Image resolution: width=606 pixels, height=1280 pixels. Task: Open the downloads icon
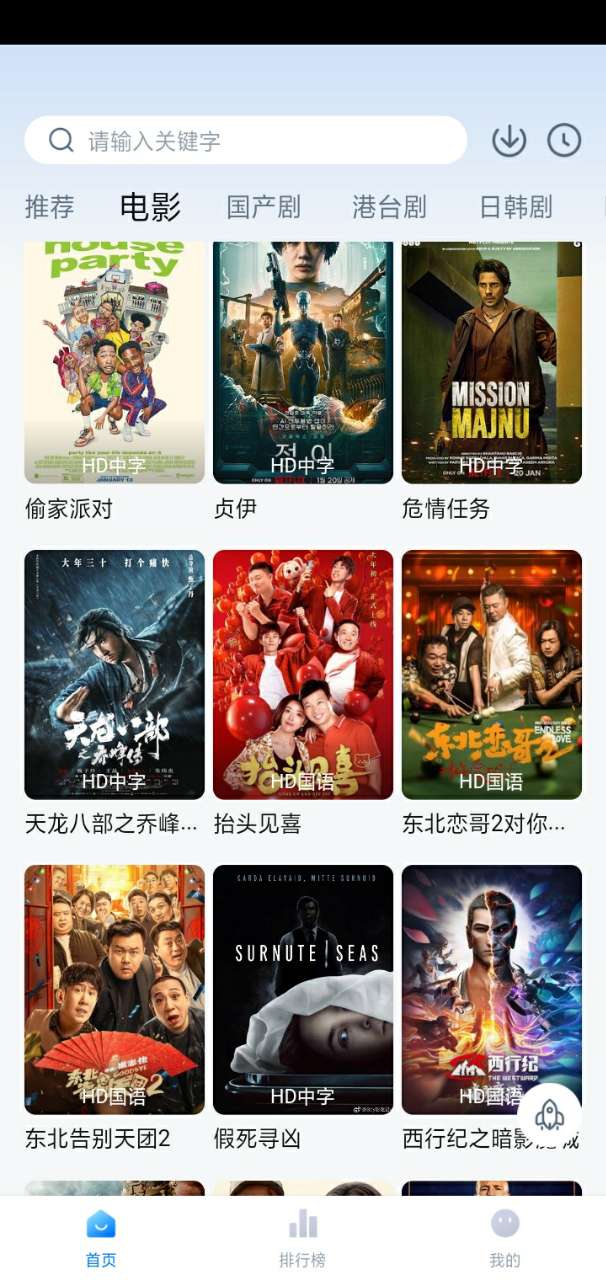click(x=509, y=141)
